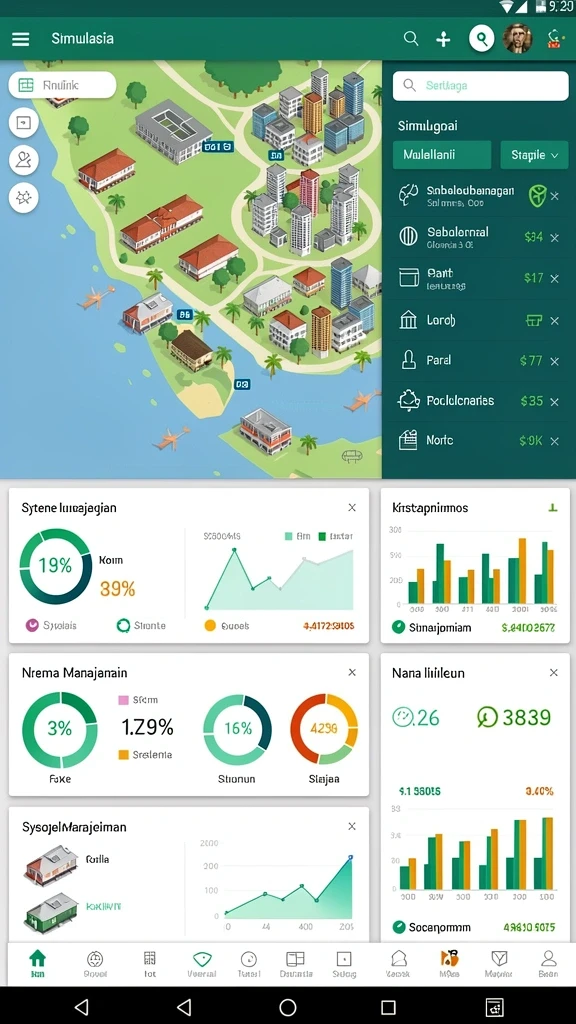Expand the Stapile dropdown
Screen dimensions: 576x1024
534,155
